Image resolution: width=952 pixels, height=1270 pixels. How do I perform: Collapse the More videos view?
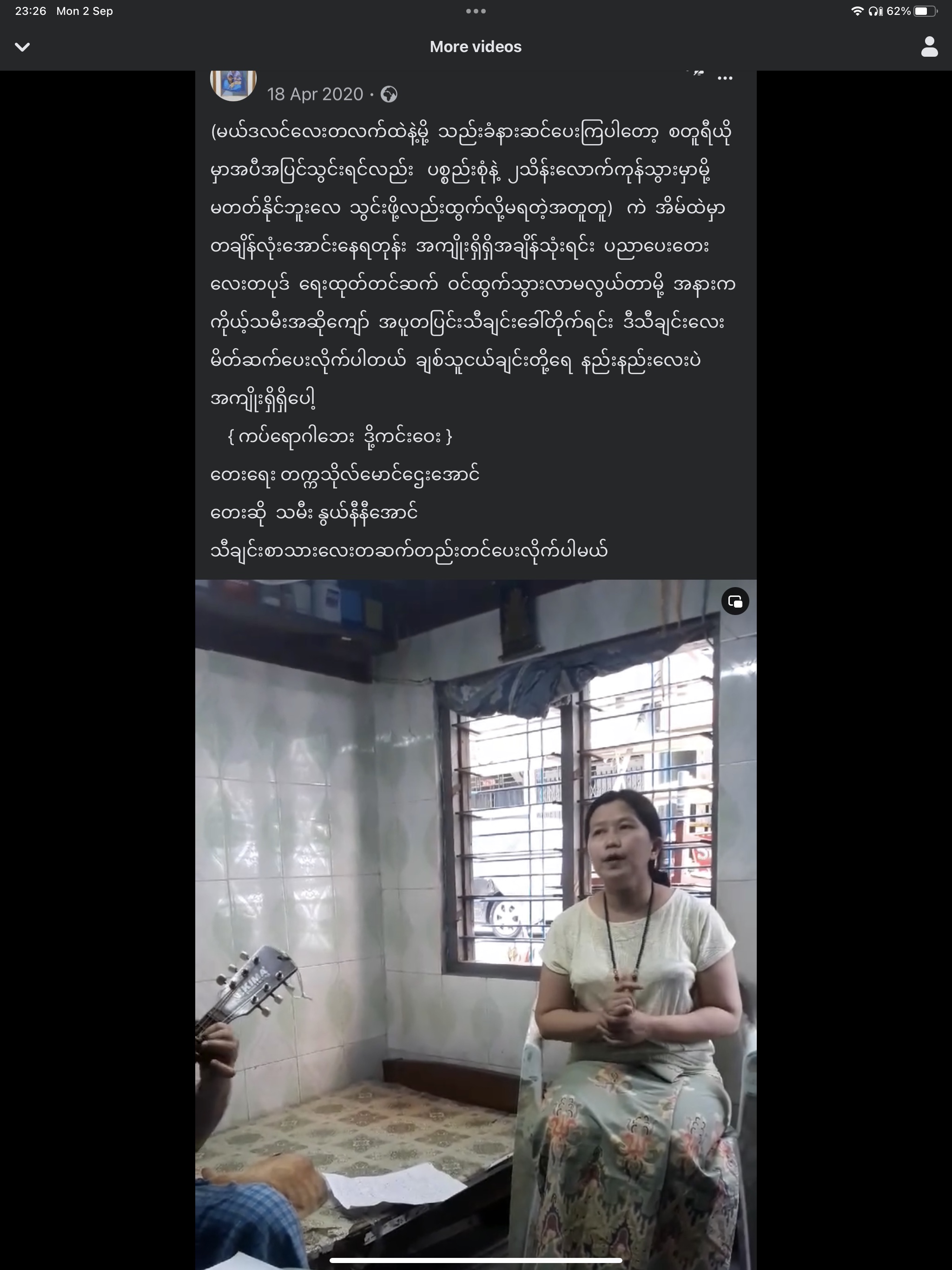[22, 47]
